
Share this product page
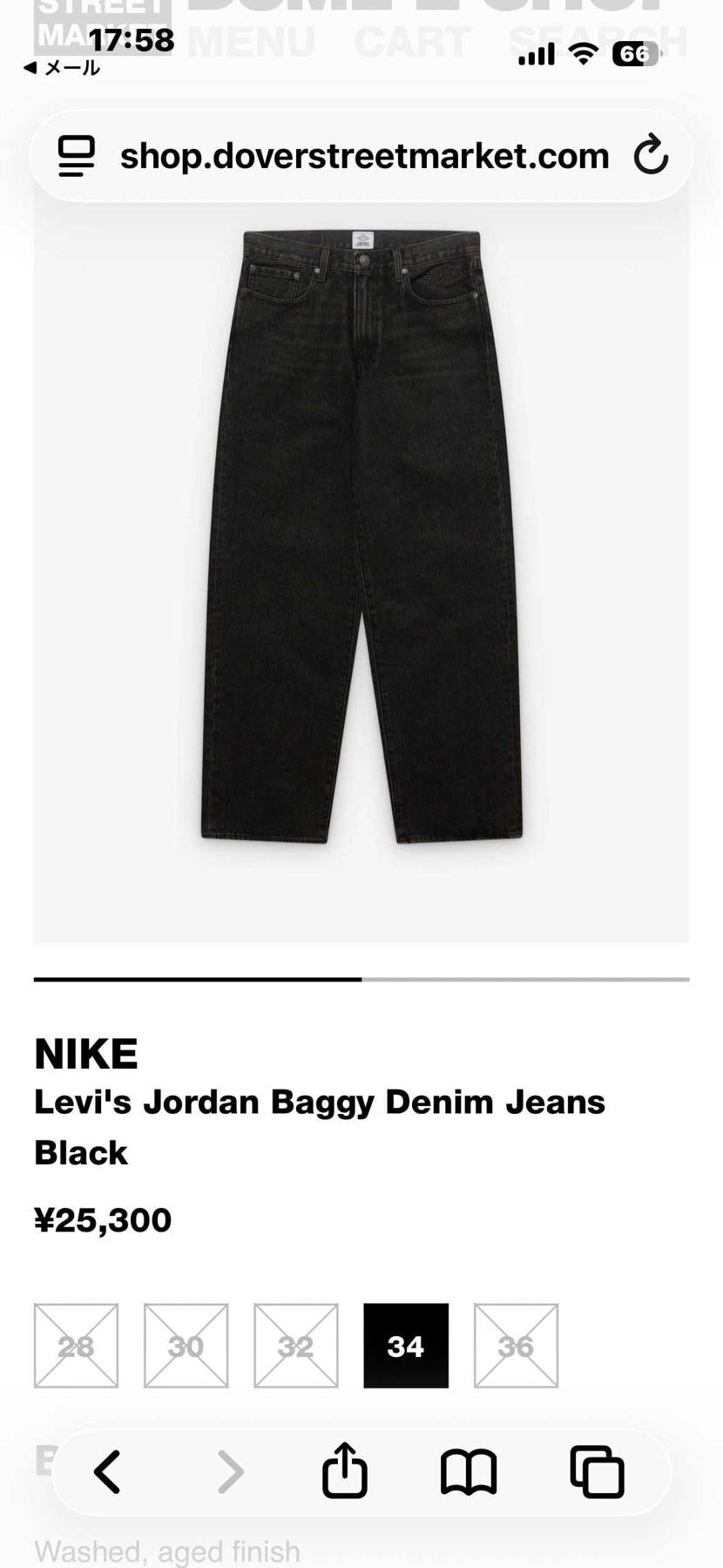(345, 1470)
